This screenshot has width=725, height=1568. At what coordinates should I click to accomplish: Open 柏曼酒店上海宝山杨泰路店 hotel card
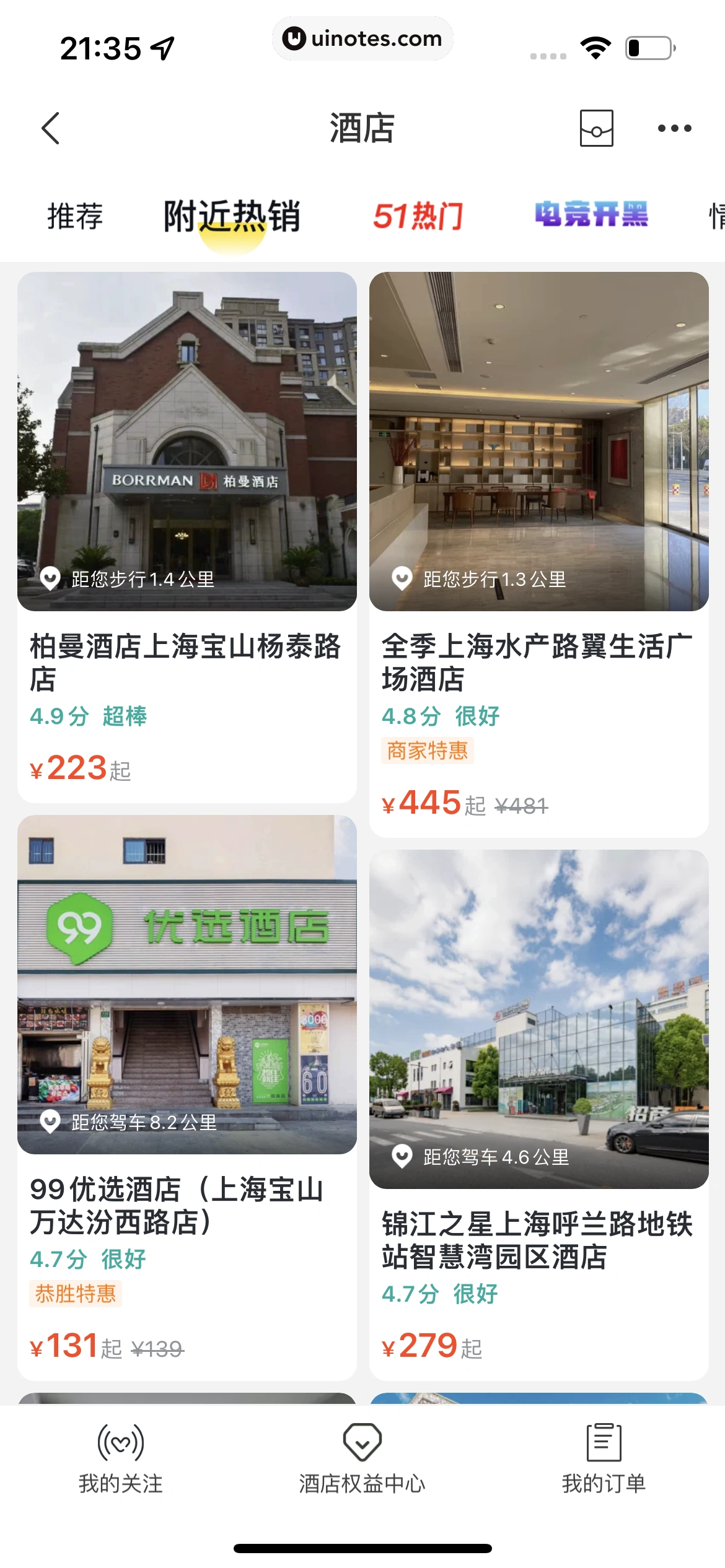click(x=187, y=537)
